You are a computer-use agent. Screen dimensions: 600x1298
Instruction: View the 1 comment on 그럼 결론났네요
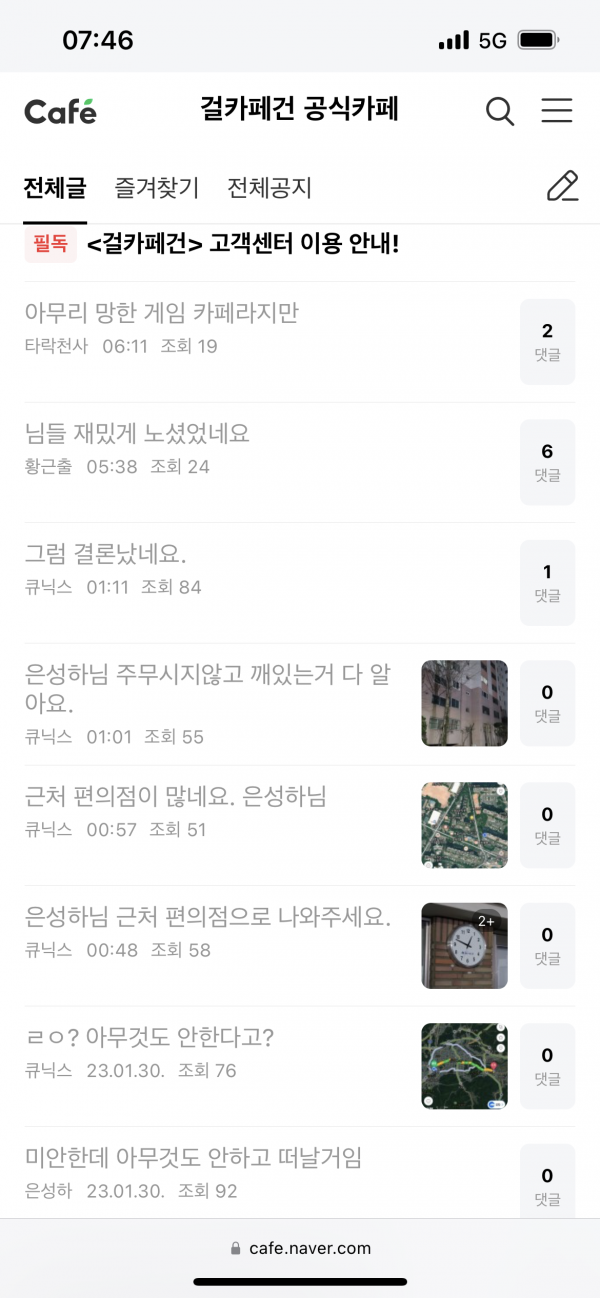click(547, 582)
